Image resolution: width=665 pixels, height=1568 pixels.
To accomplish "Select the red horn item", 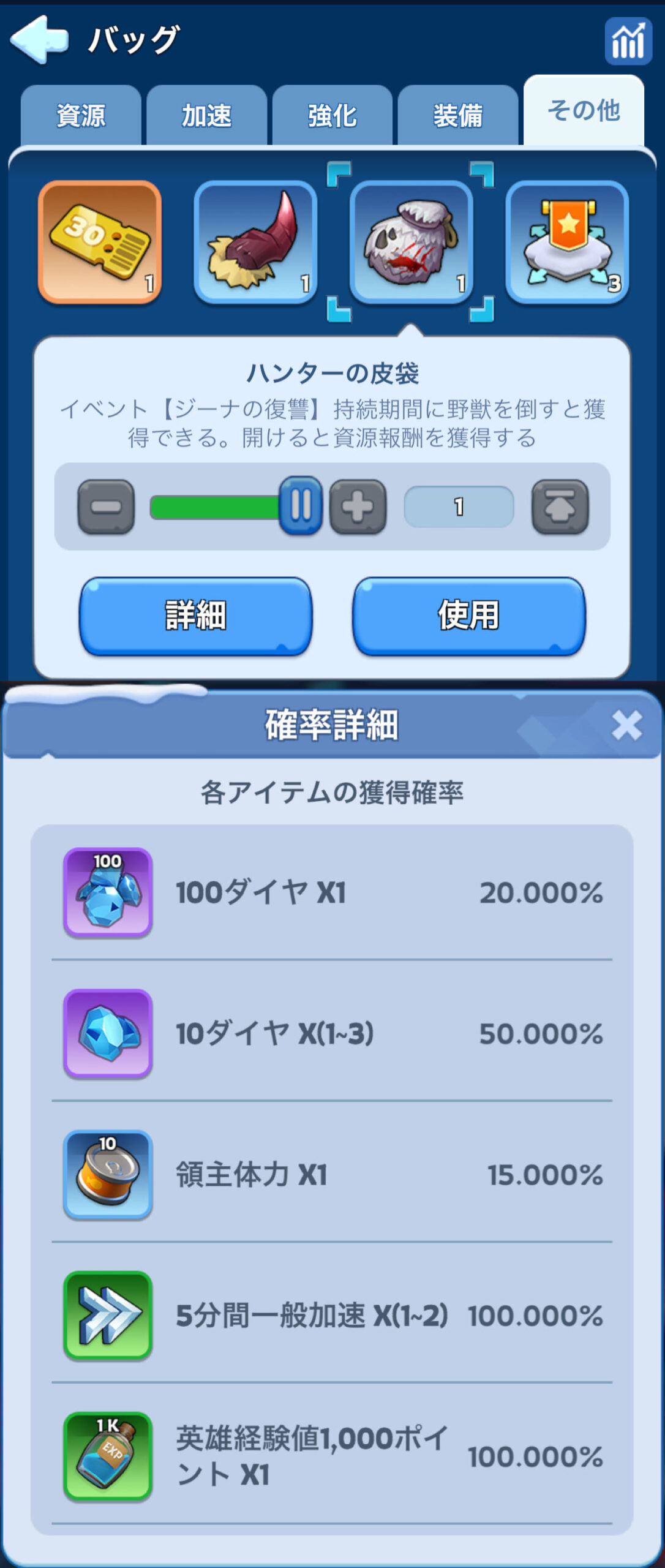I will 255,242.
